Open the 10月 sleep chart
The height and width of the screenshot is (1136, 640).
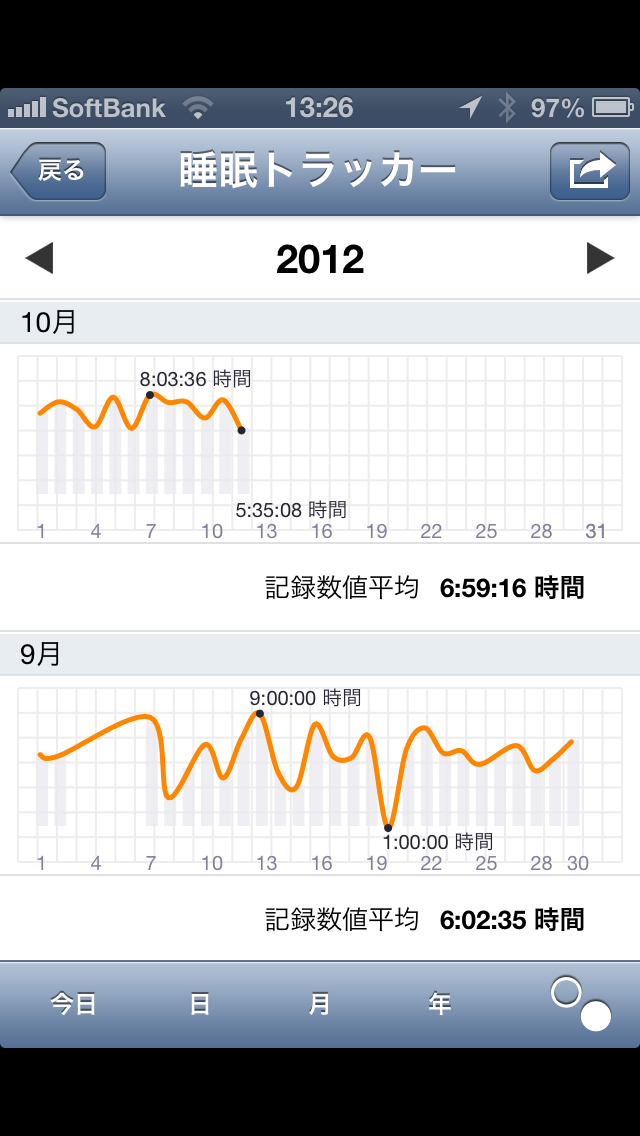point(320,445)
